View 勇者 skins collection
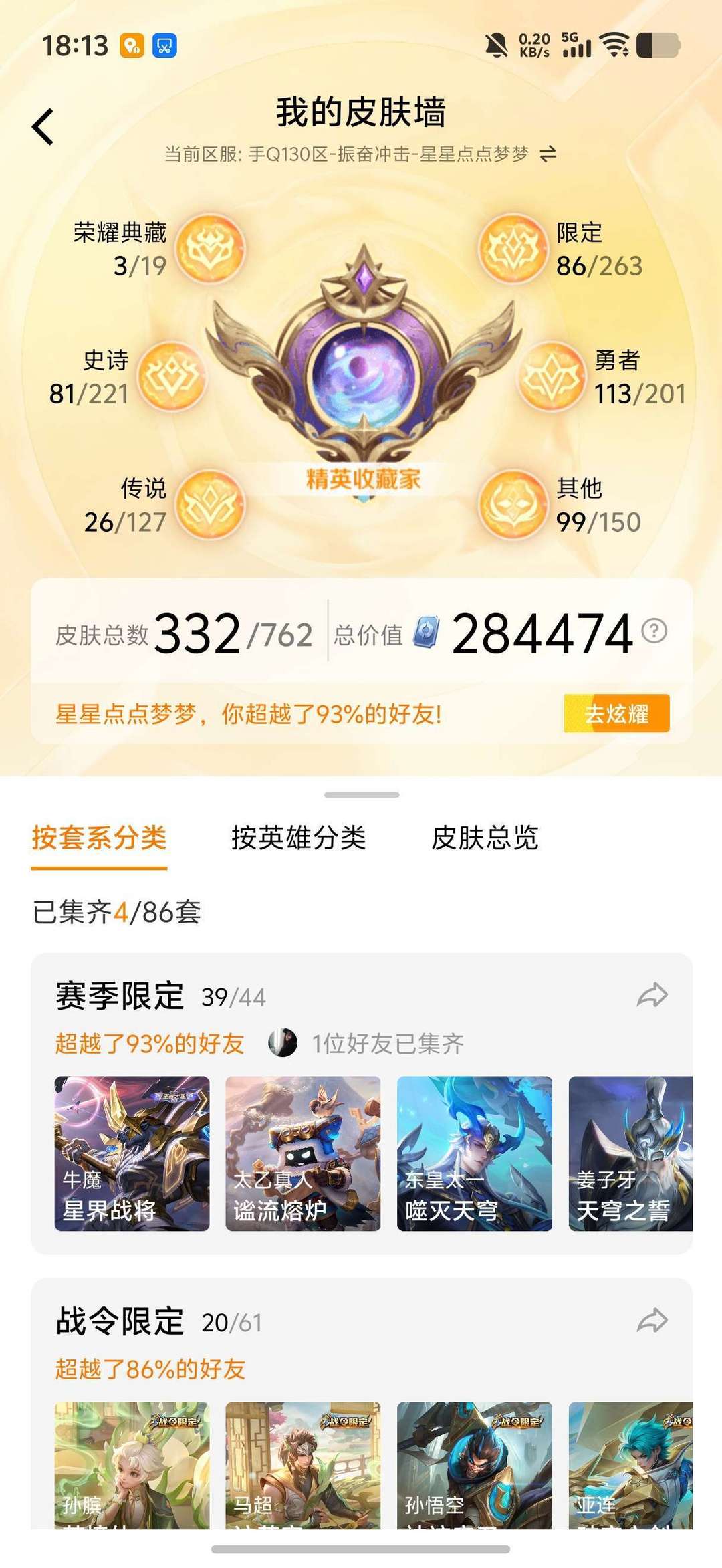Viewport: 722px width, 1568px height. [551, 376]
